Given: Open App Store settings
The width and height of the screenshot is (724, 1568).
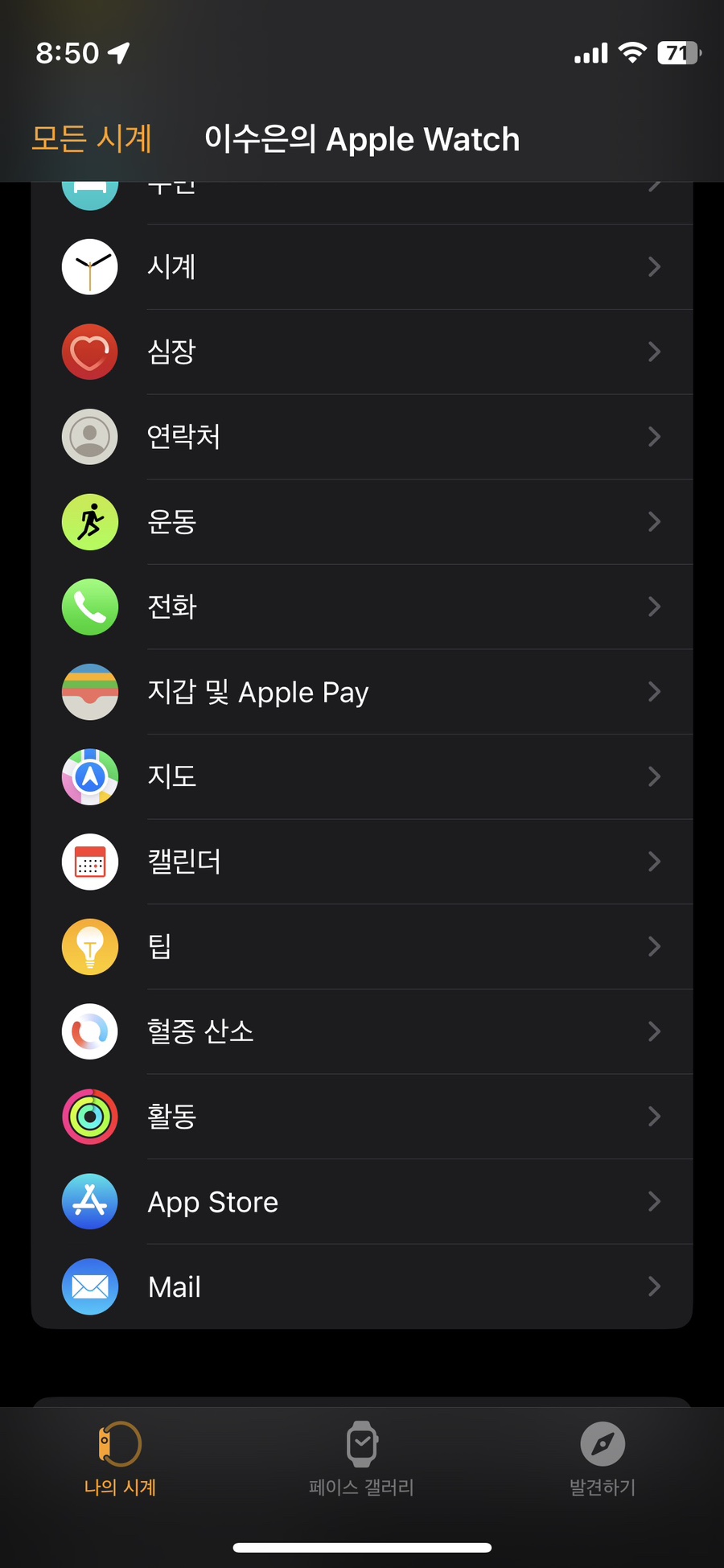Looking at the screenshot, I should click(x=362, y=1202).
